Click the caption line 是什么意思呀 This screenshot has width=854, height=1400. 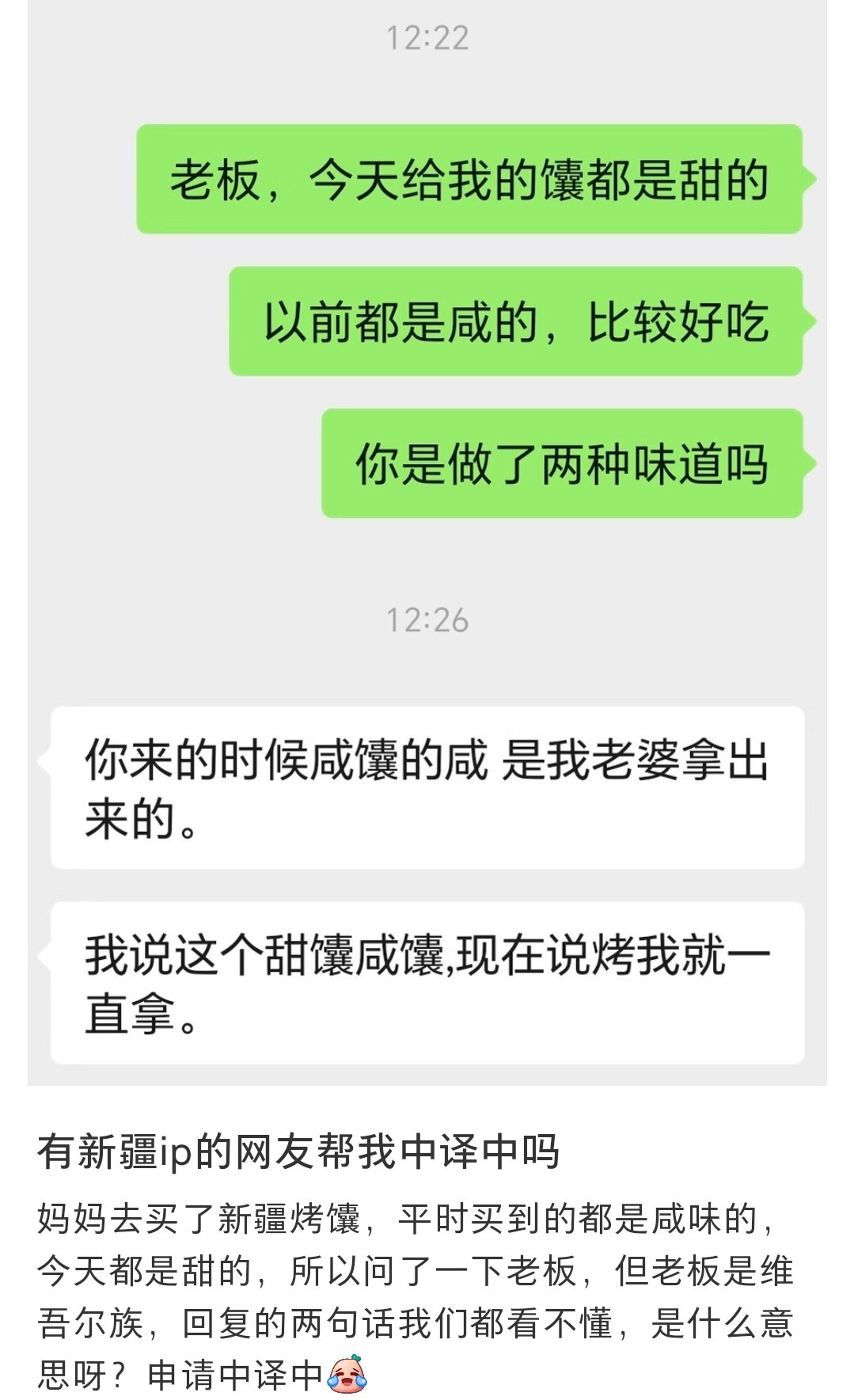[x=712, y=1316]
